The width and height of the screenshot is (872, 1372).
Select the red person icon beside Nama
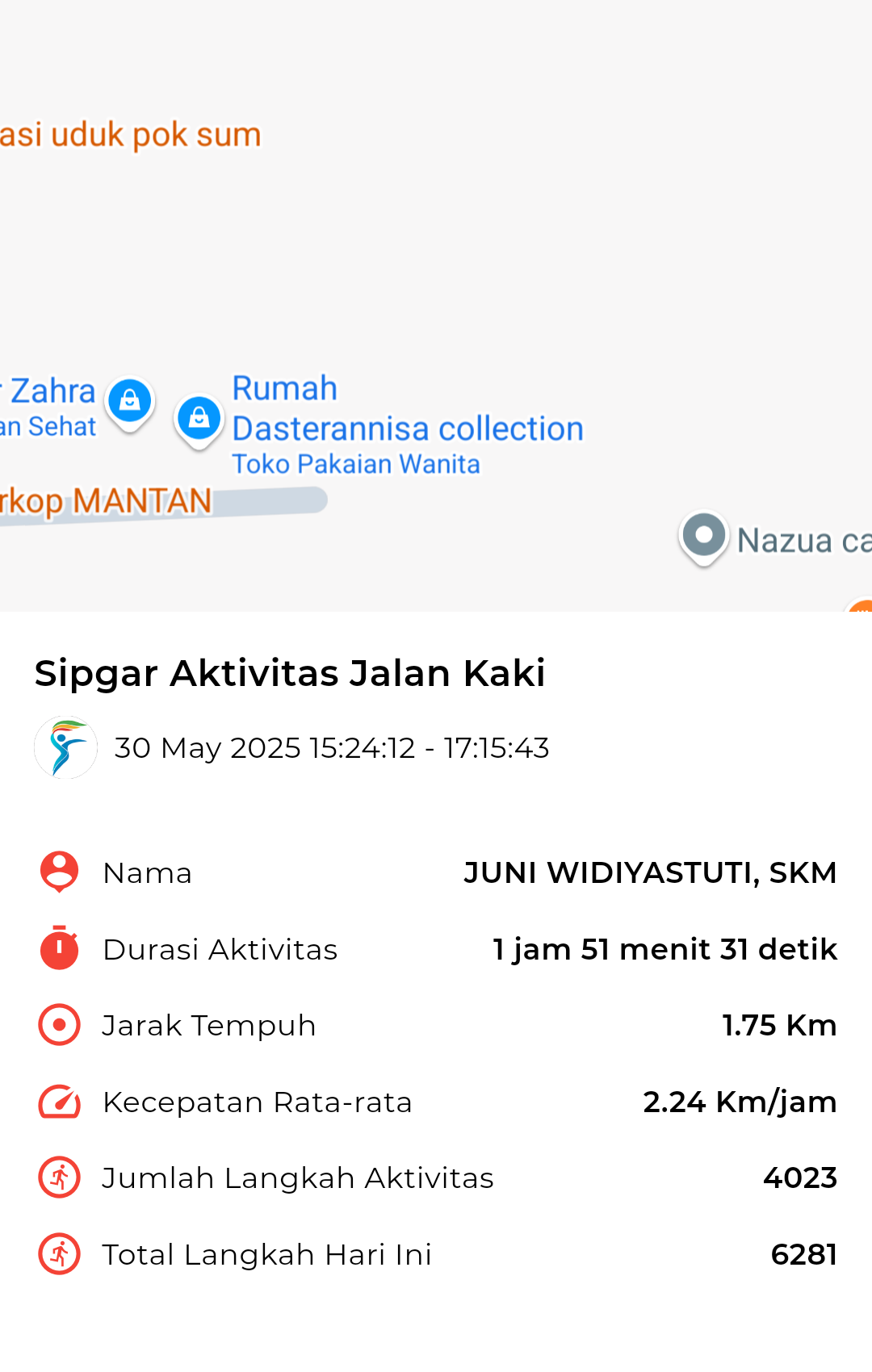tap(57, 872)
